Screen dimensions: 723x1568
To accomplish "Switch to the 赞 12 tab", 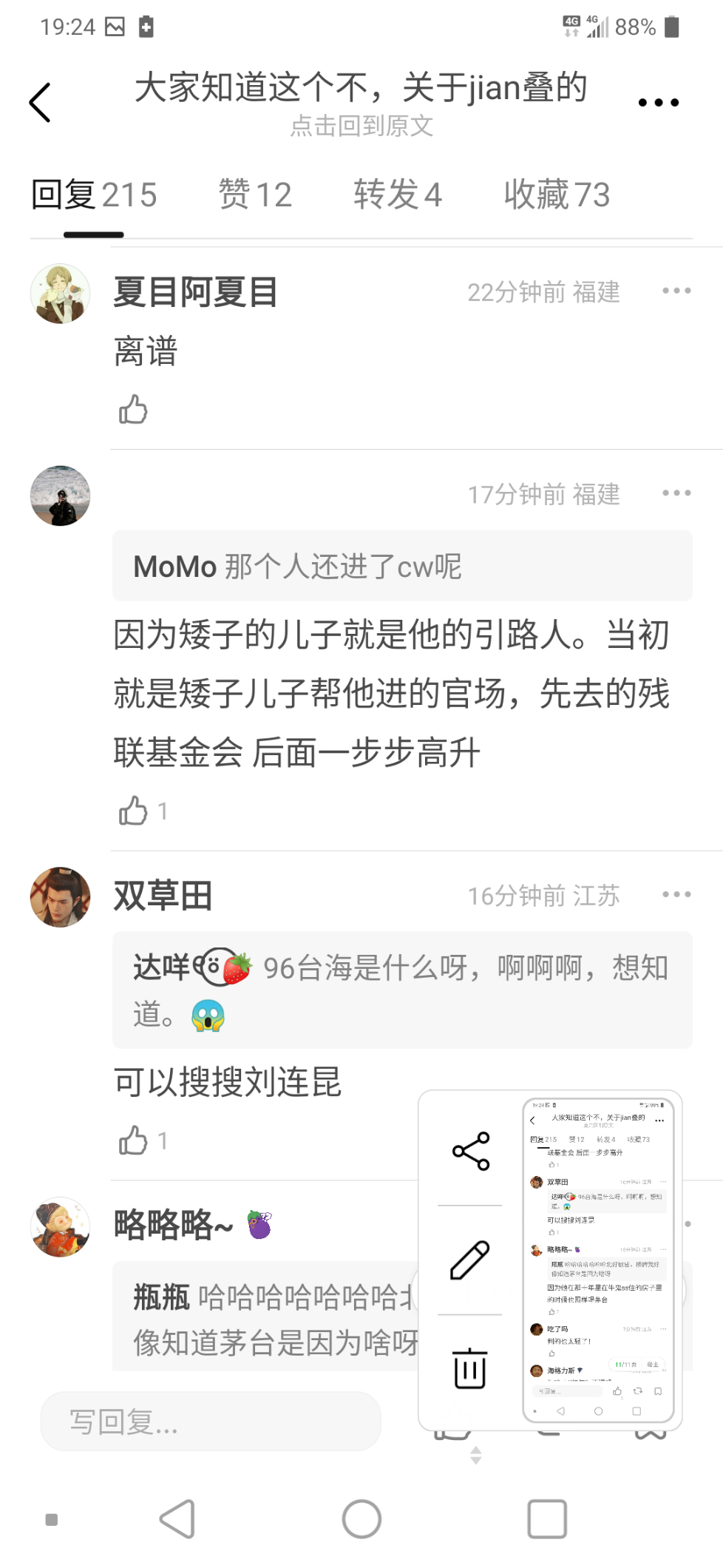I will pos(255,195).
